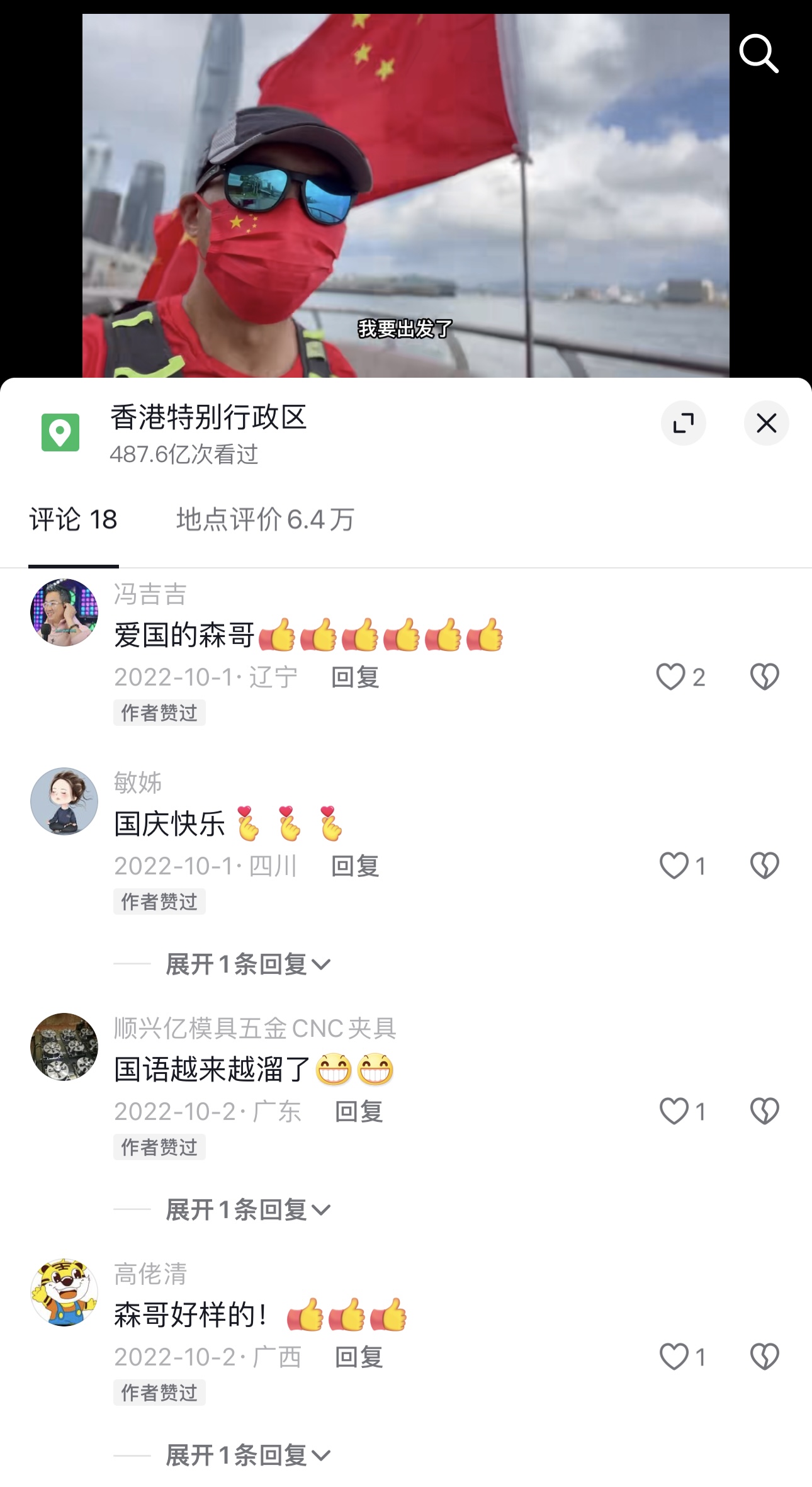Reply to 顺兴亿模具五金CNC夹具's comment
This screenshot has width=812, height=1487.
click(359, 1112)
